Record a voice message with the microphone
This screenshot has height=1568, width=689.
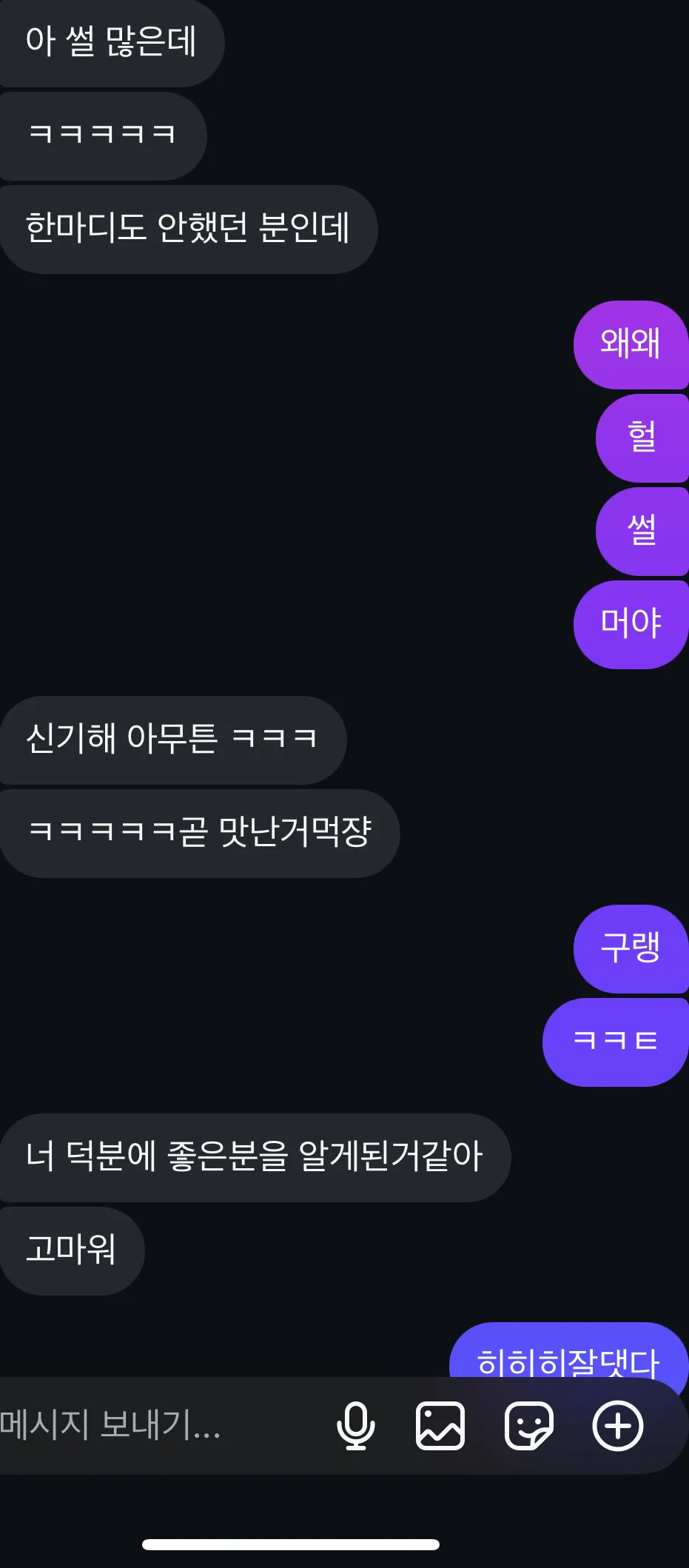[355, 1425]
